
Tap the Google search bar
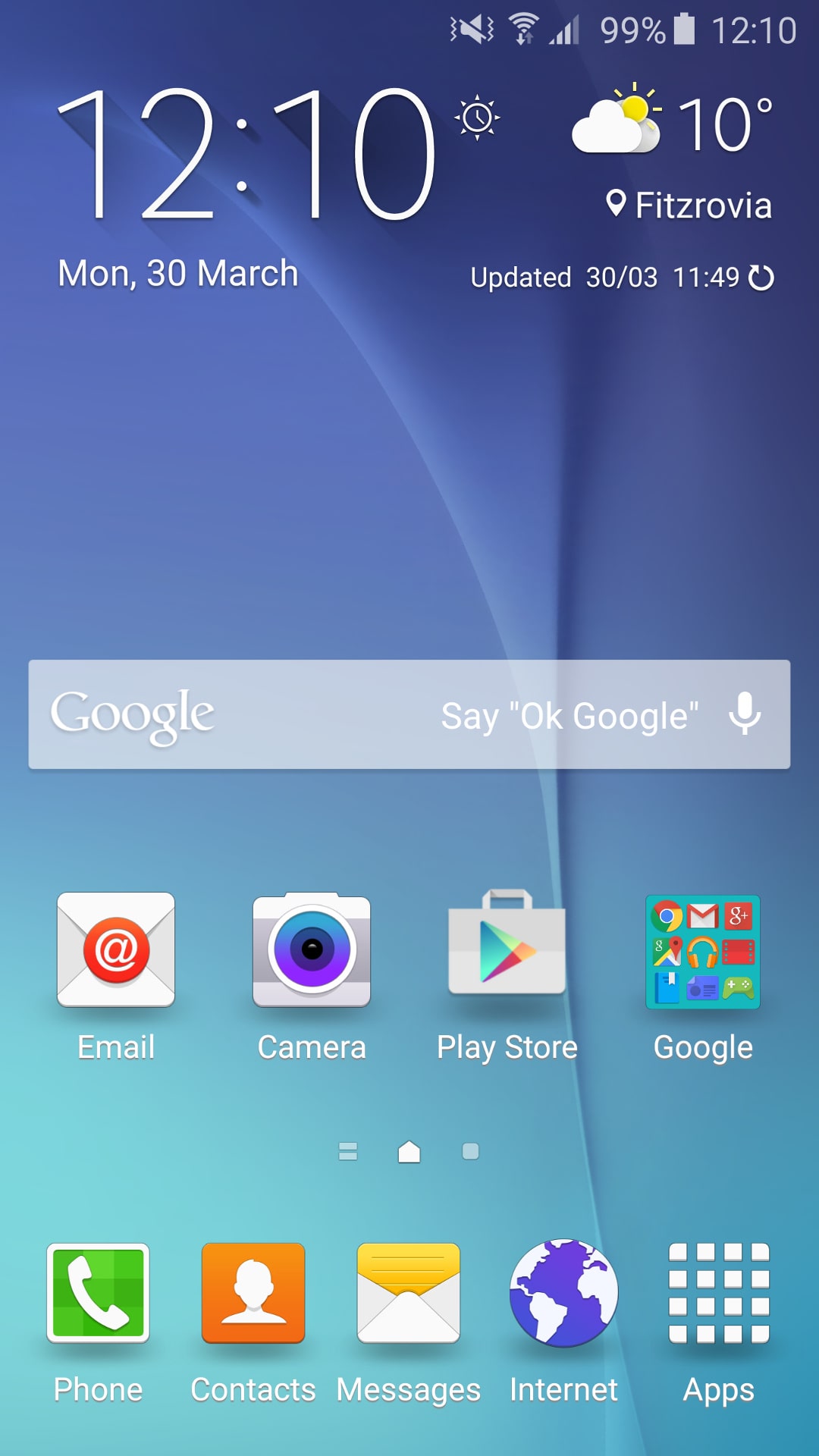[303, 714]
